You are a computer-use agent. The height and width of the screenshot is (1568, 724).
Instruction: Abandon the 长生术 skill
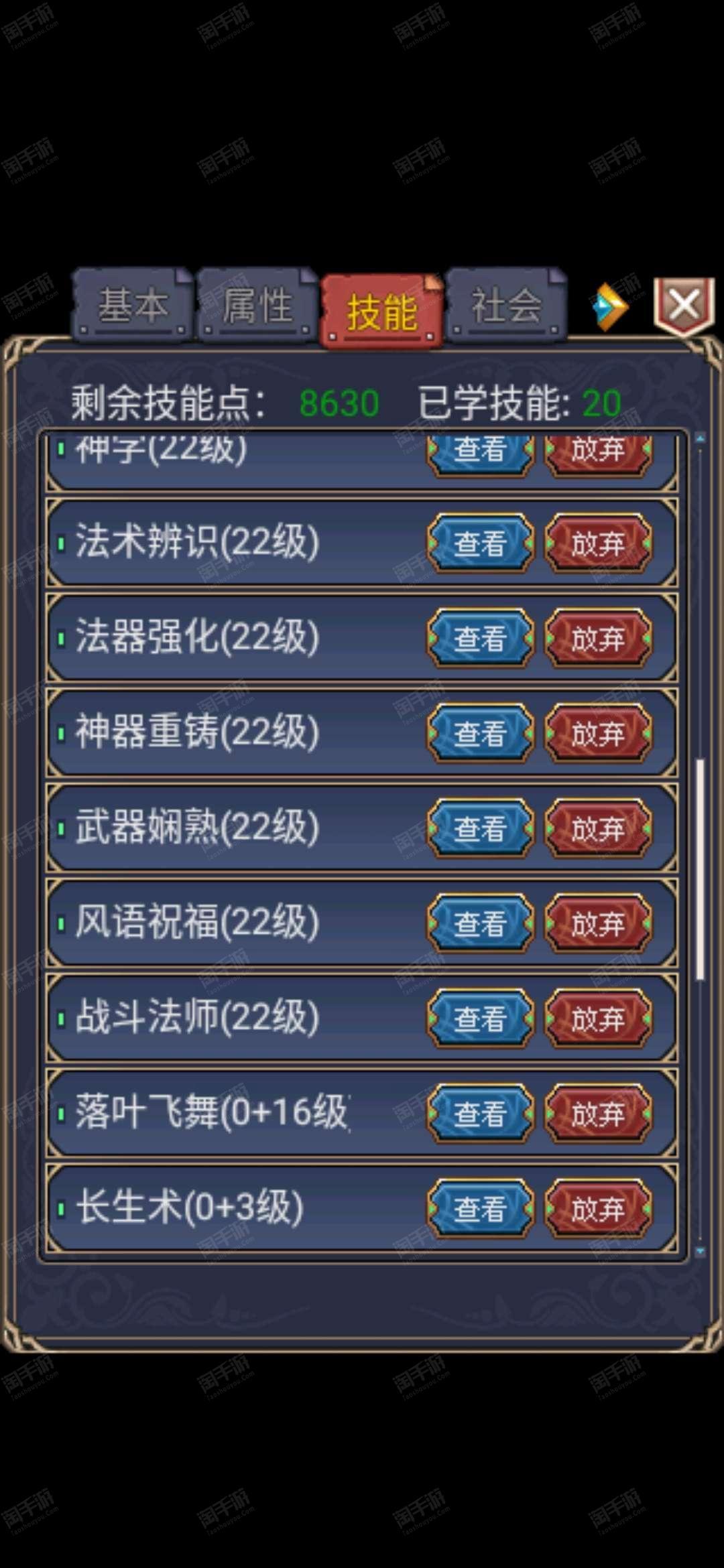point(598,1210)
